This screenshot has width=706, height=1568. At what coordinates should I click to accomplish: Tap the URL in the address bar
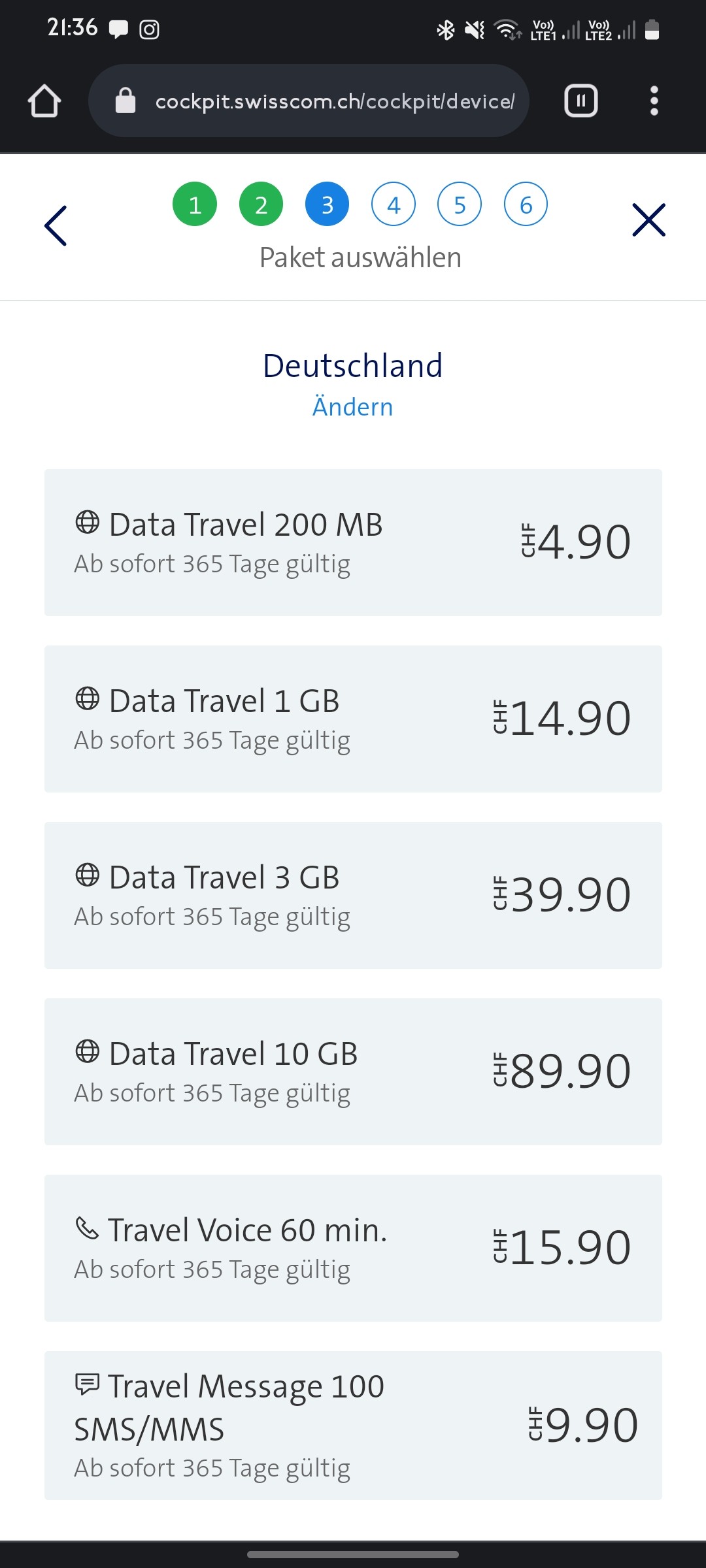click(x=335, y=101)
